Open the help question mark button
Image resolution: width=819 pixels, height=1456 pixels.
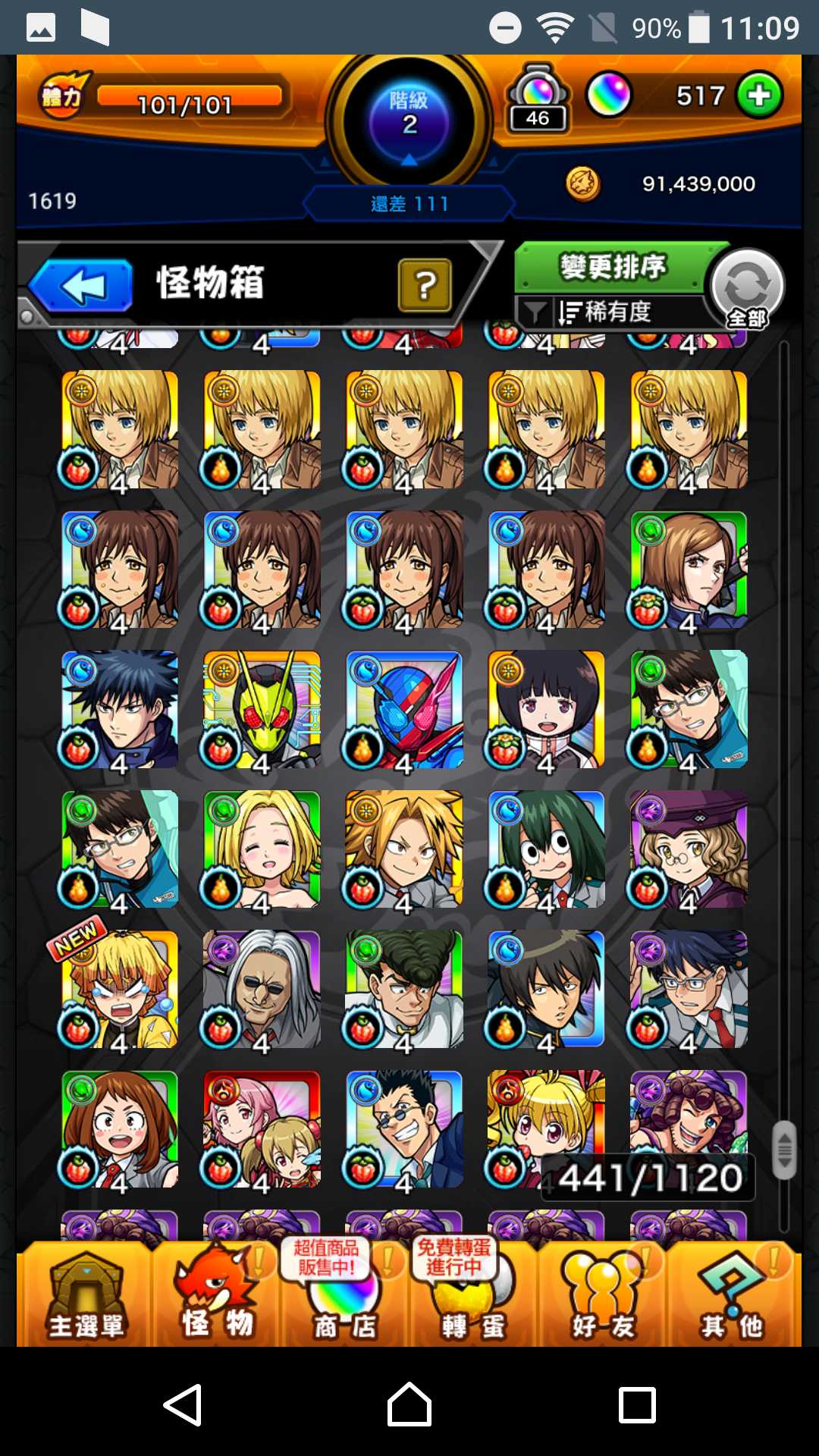(425, 285)
